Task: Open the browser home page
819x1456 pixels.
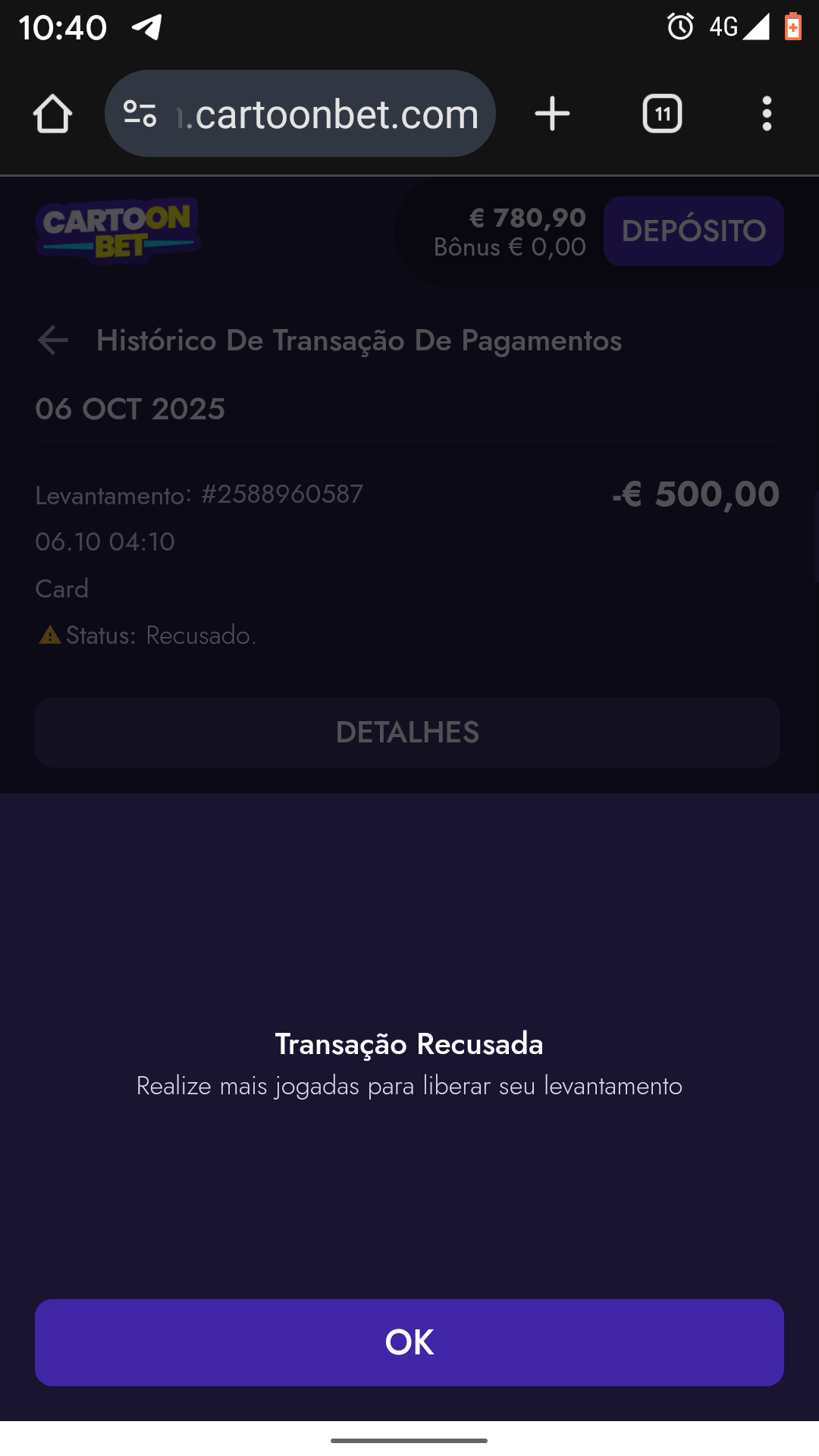Action: click(53, 114)
